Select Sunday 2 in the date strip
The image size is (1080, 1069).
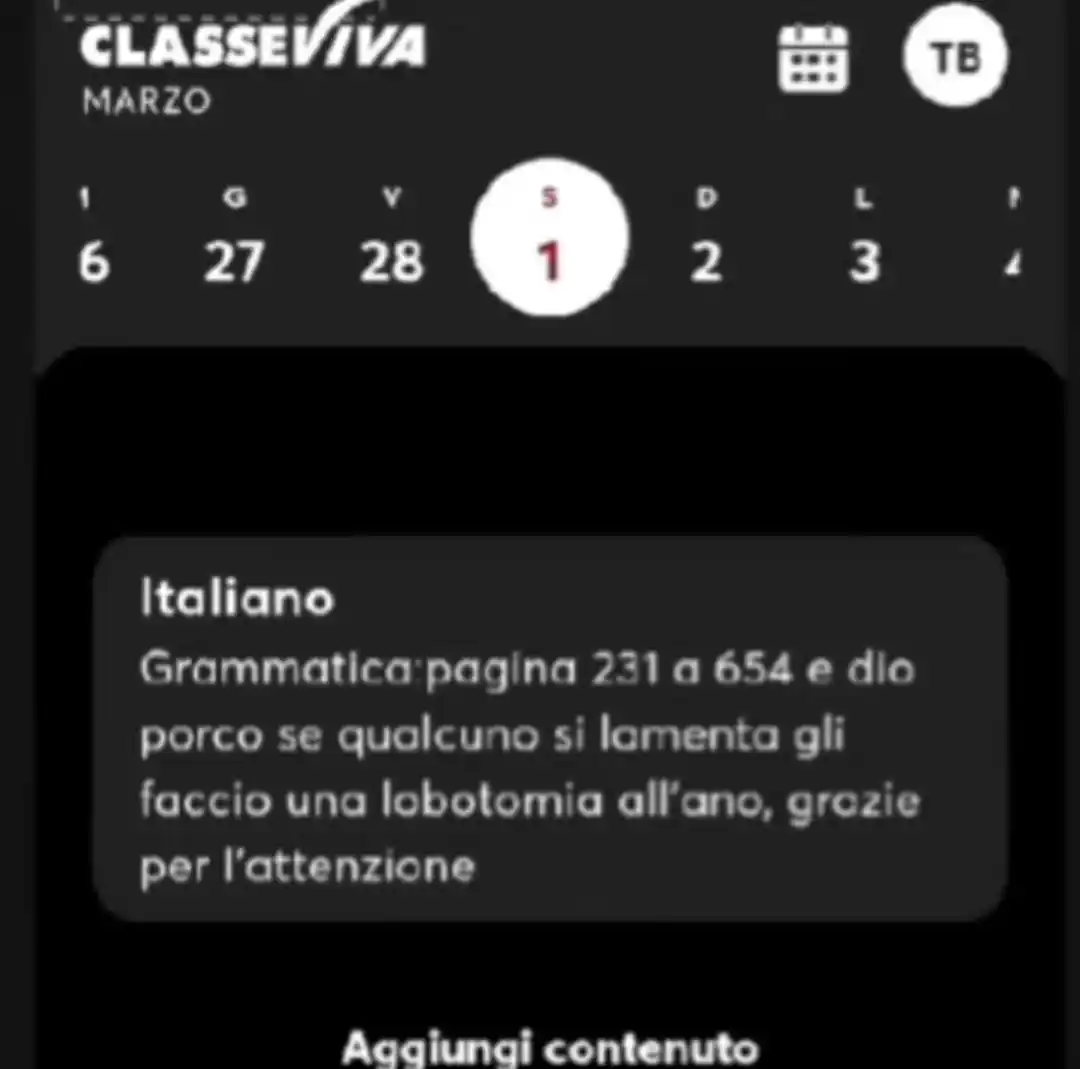pos(706,240)
